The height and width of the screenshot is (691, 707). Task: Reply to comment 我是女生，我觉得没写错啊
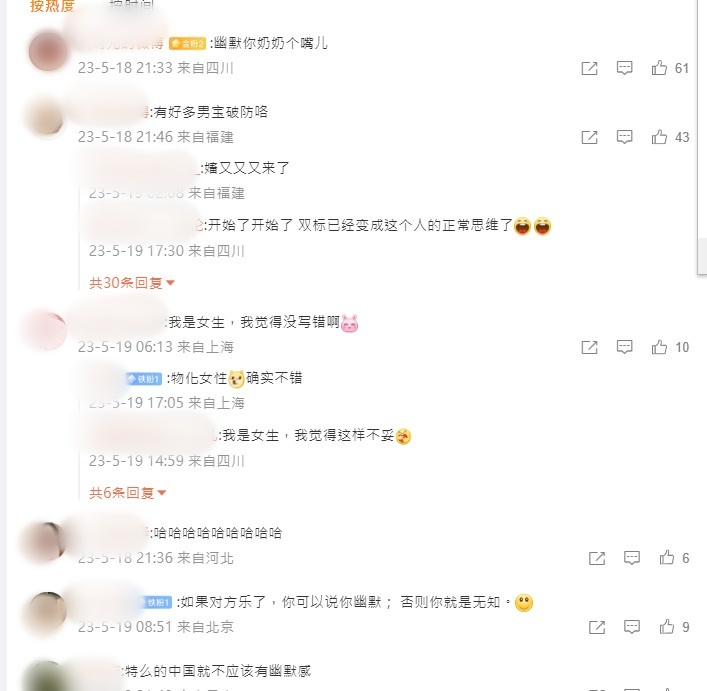click(x=624, y=347)
